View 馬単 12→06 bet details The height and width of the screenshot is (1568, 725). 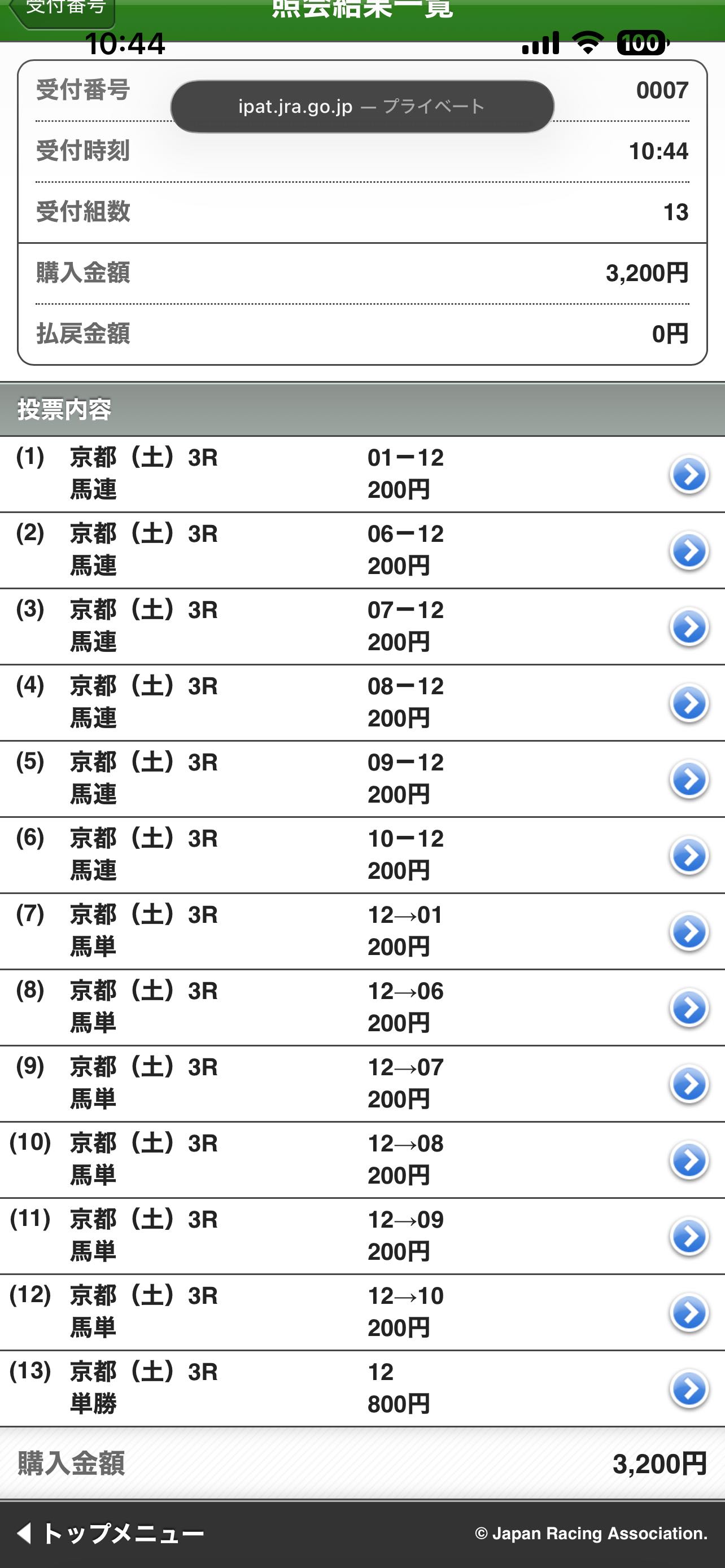pos(688,1008)
